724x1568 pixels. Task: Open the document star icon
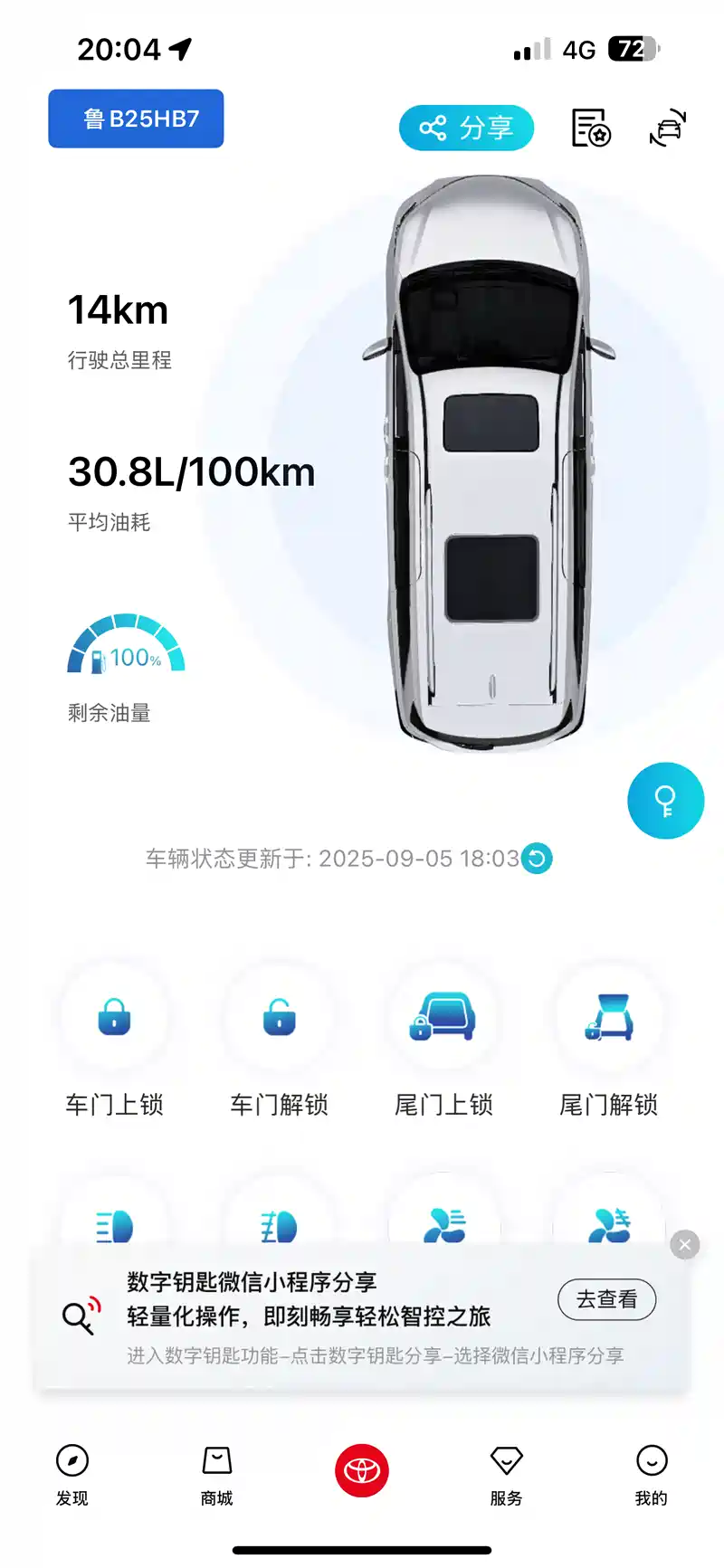pos(591,128)
